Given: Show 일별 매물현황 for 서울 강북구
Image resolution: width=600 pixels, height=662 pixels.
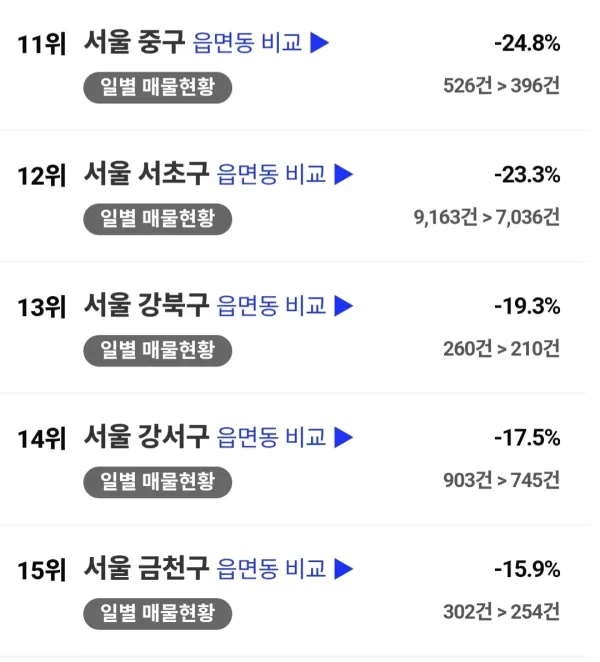Looking at the screenshot, I should pos(157,349).
